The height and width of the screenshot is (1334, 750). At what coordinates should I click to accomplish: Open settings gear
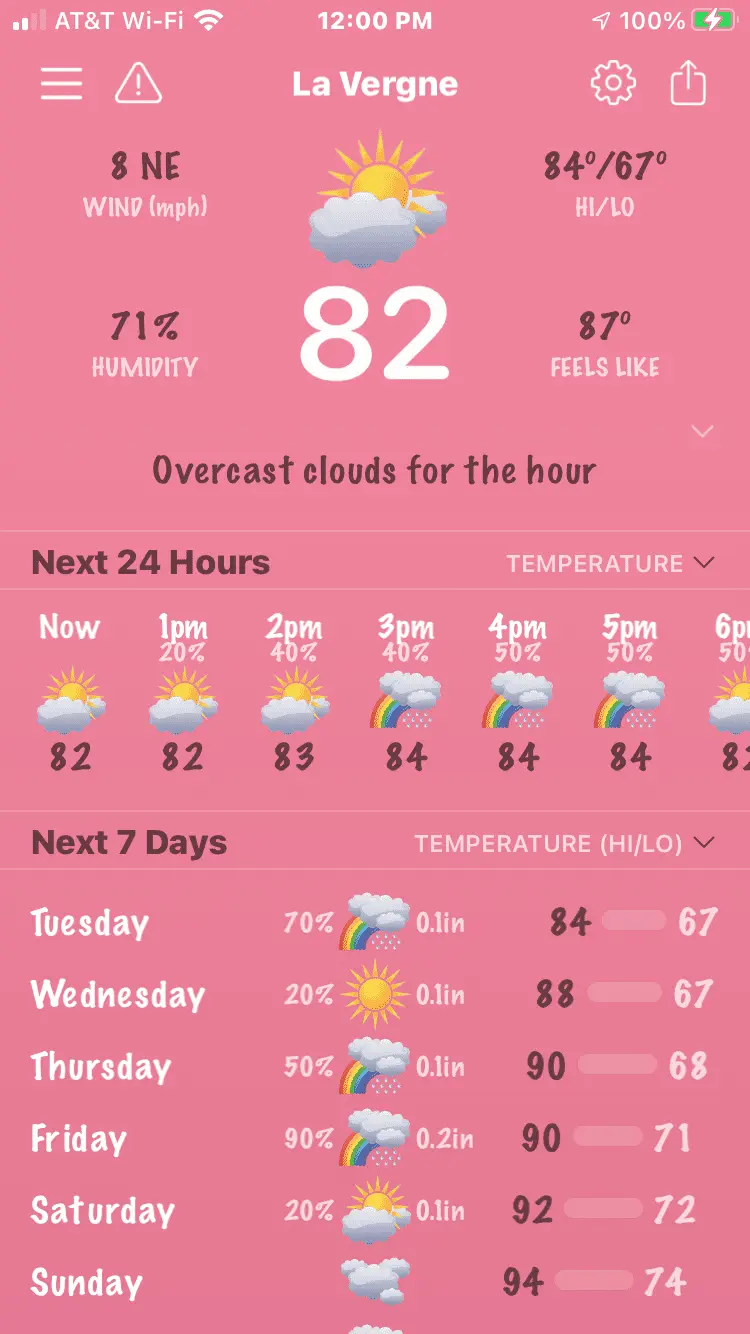(x=613, y=84)
